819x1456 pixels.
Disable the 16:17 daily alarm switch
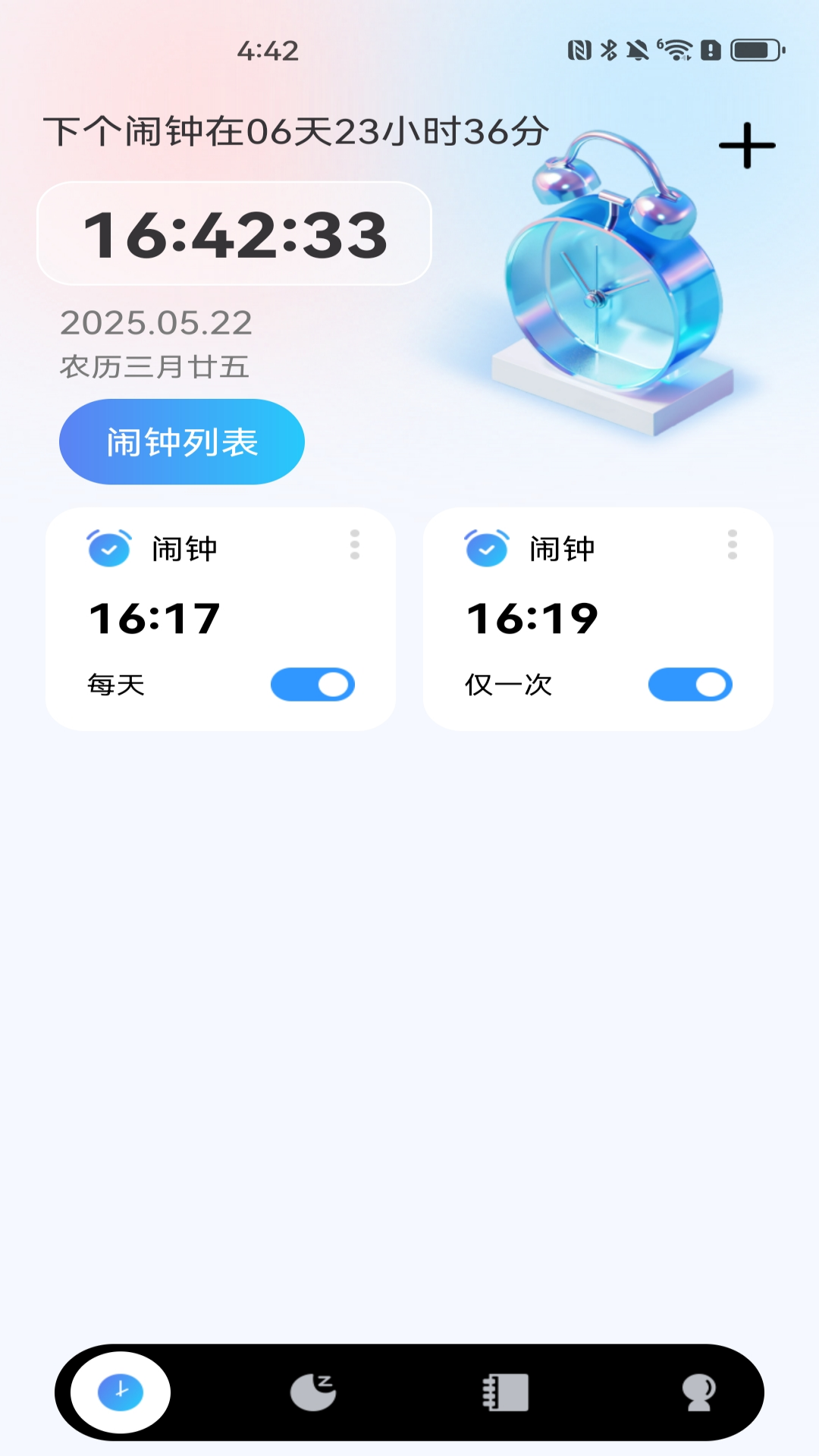tap(312, 683)
